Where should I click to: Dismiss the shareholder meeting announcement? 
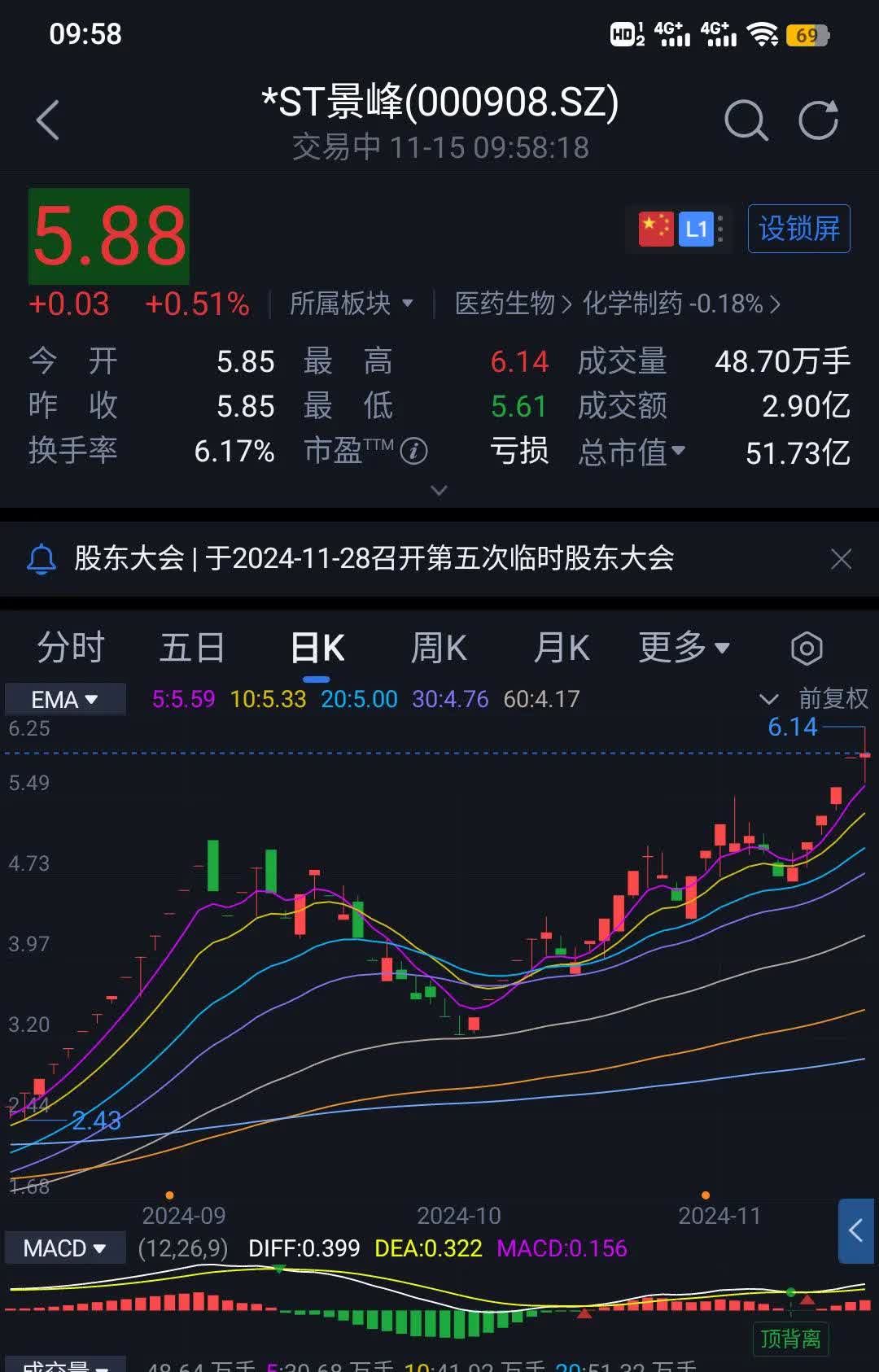(842, 559)
